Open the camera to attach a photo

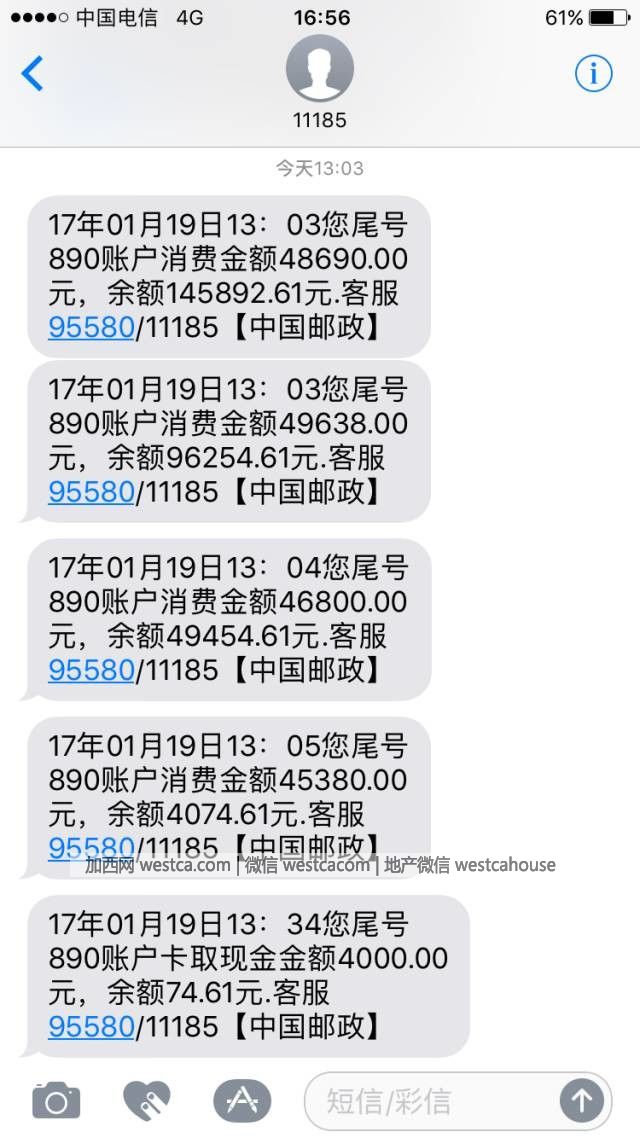pyautogui.click(x=56, y=1102)
